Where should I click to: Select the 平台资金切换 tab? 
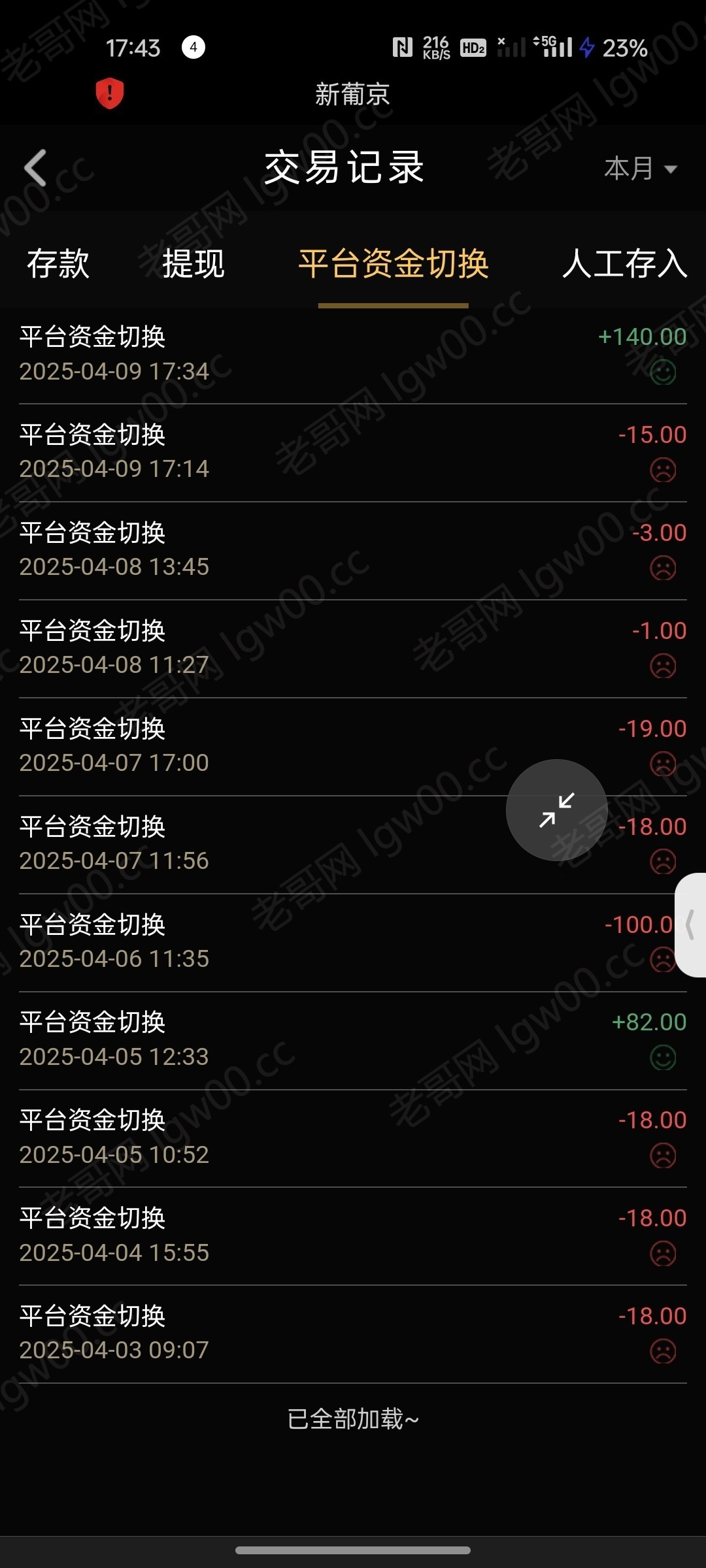[x=394, y=264]
